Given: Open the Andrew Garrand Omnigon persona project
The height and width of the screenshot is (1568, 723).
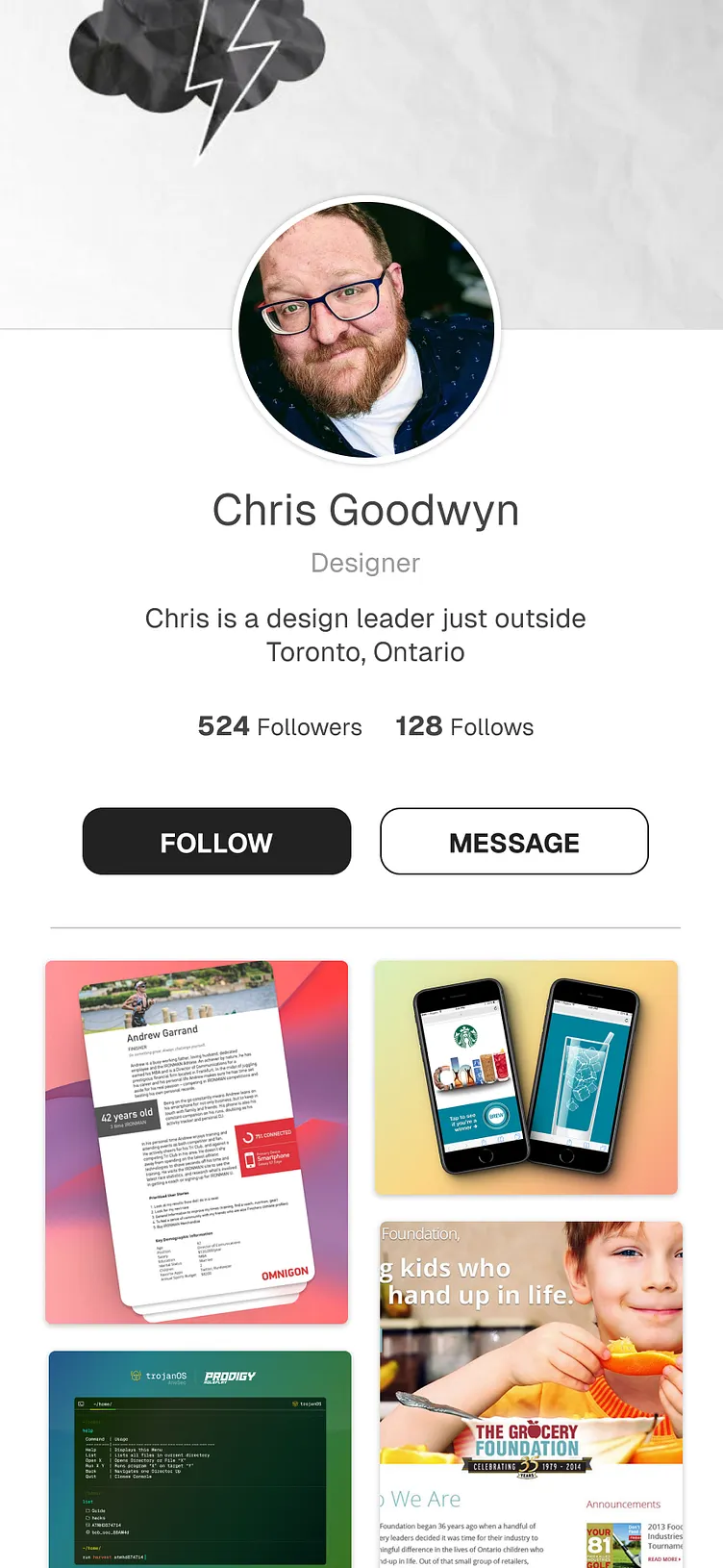Looking at the screenshot, I should click(x=197, y=1142).
